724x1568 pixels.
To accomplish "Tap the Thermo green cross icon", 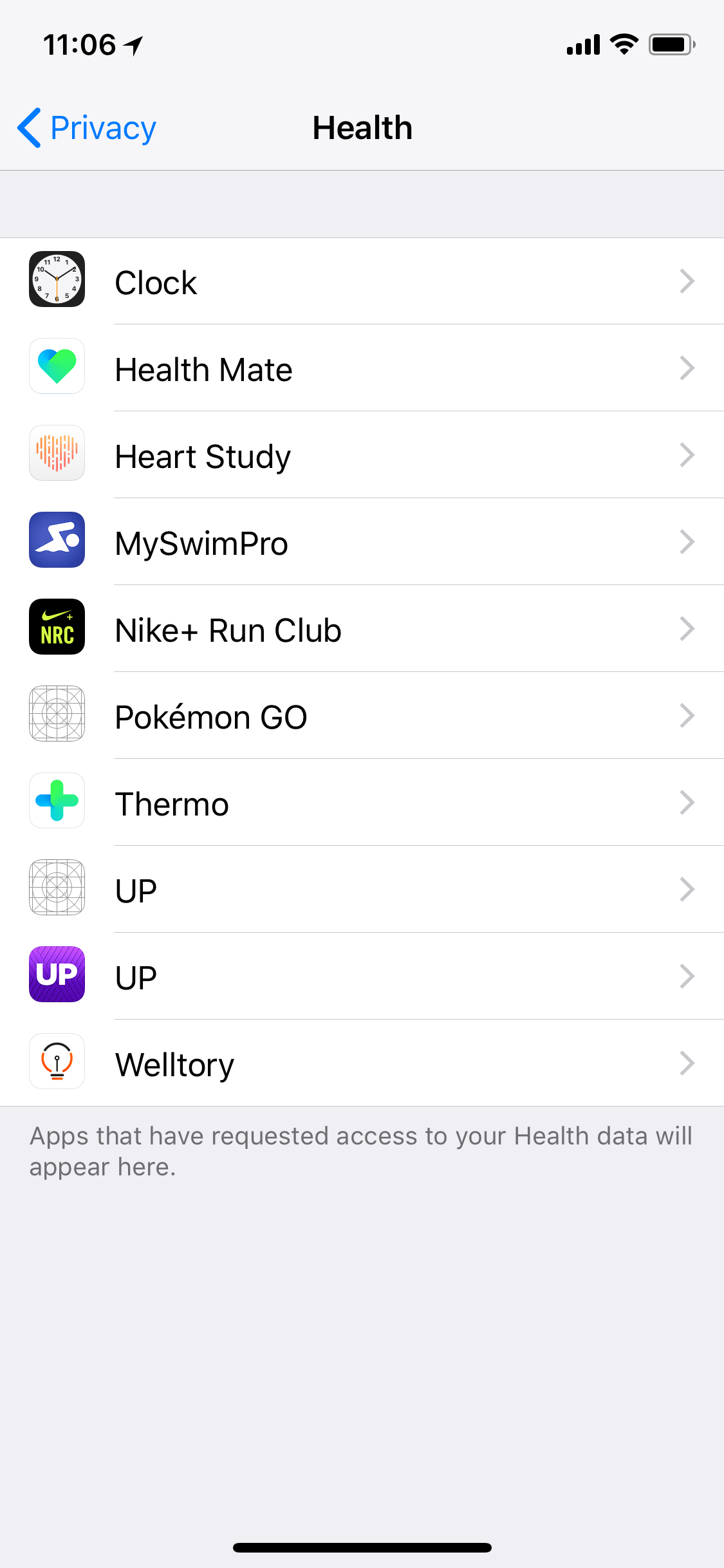I will pyautogui.click(x=57, y=801).
